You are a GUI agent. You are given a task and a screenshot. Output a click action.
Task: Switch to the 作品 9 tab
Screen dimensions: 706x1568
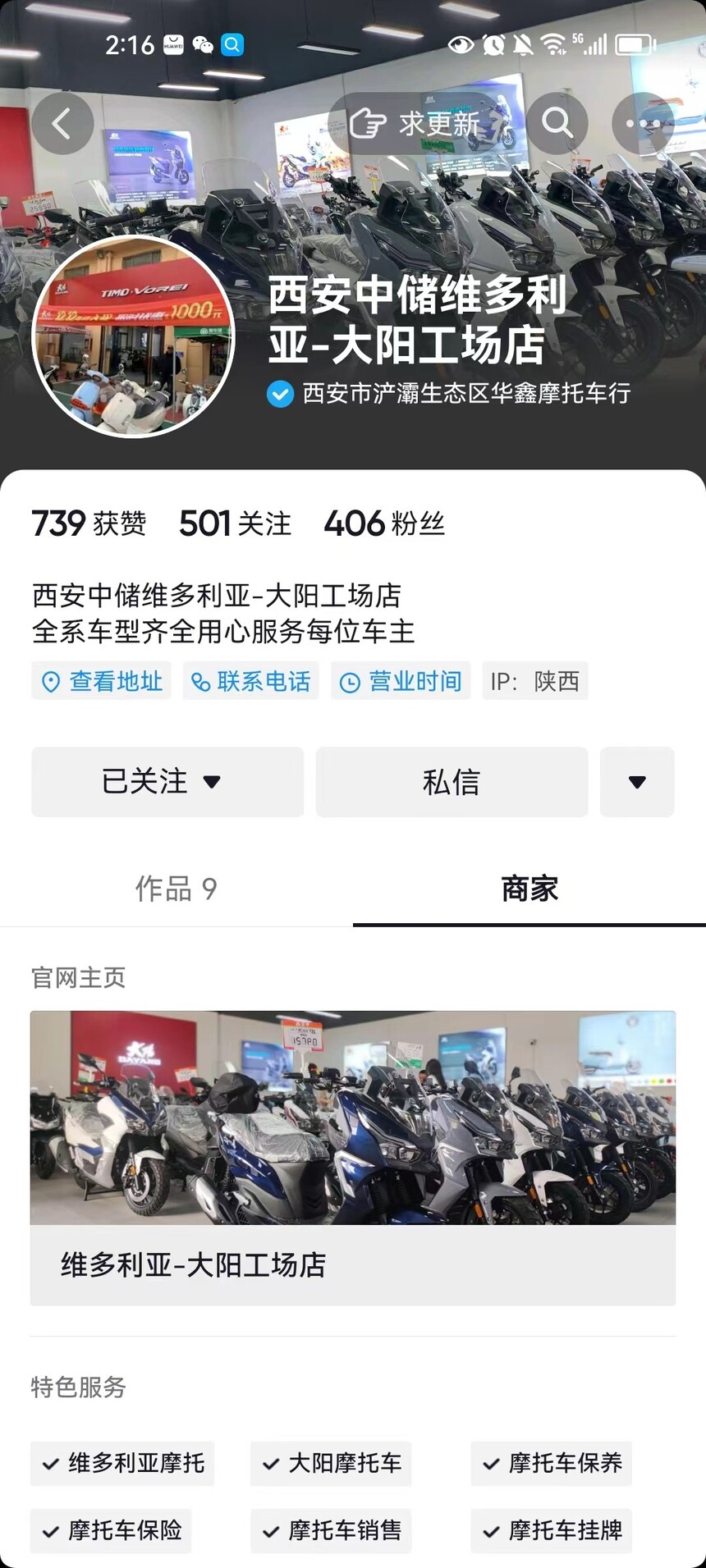(176, 889)
